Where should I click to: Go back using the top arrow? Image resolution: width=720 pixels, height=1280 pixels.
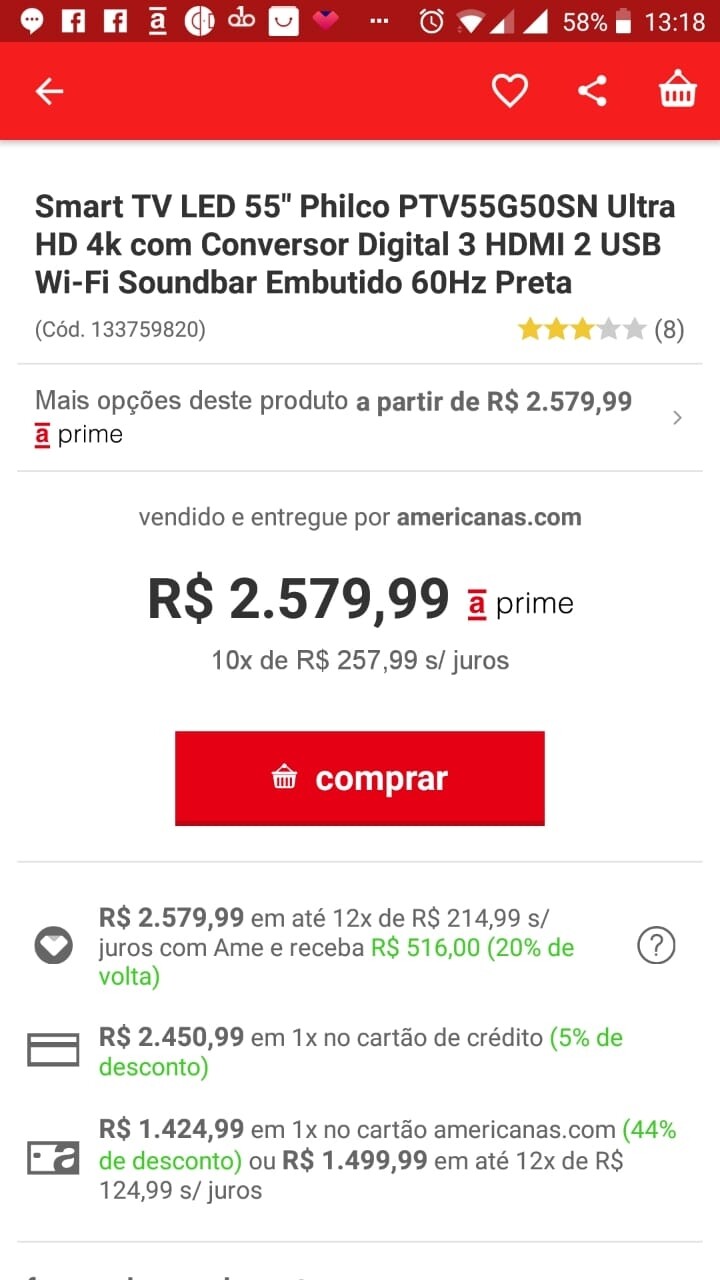point(49,92)
